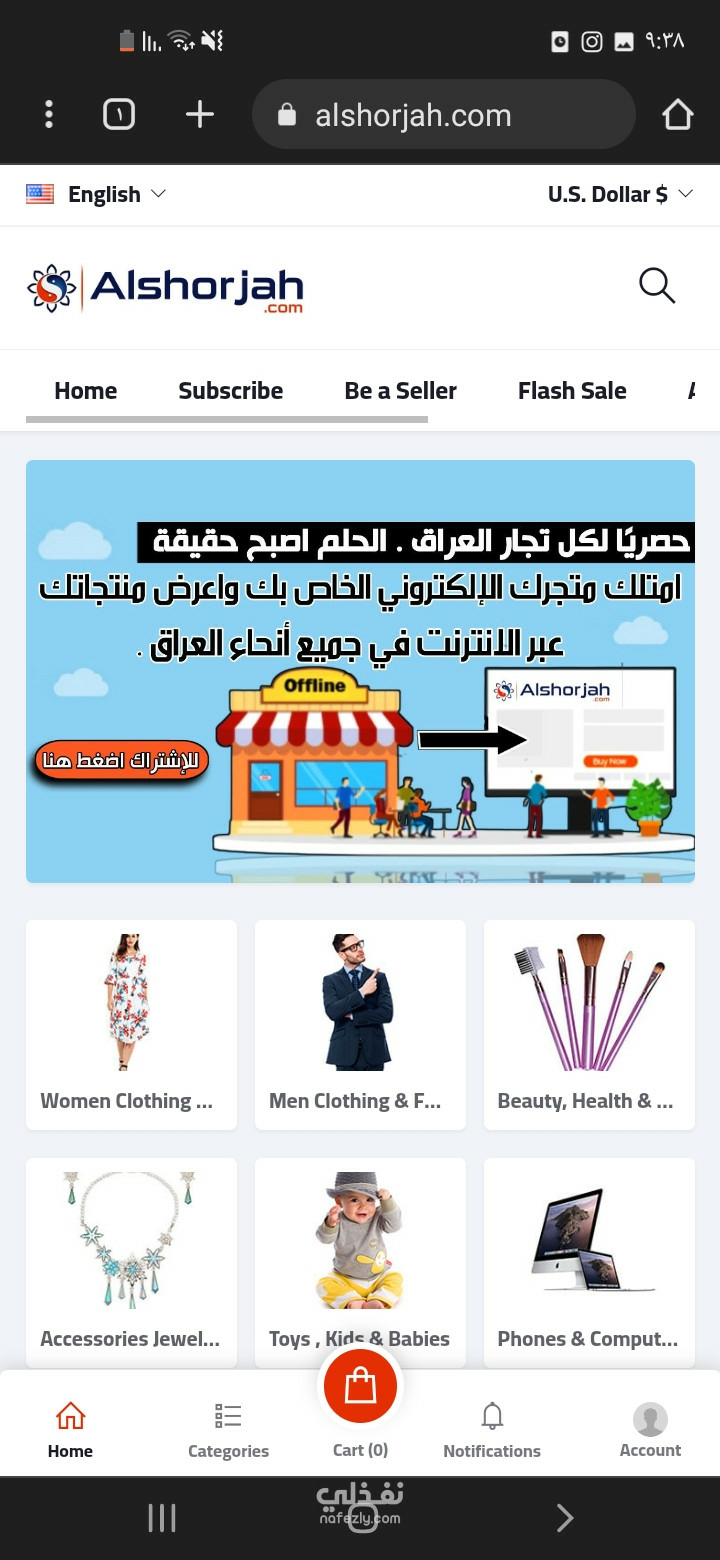Switch to the Subscribe tab
720x1560 pixels.
231,391
